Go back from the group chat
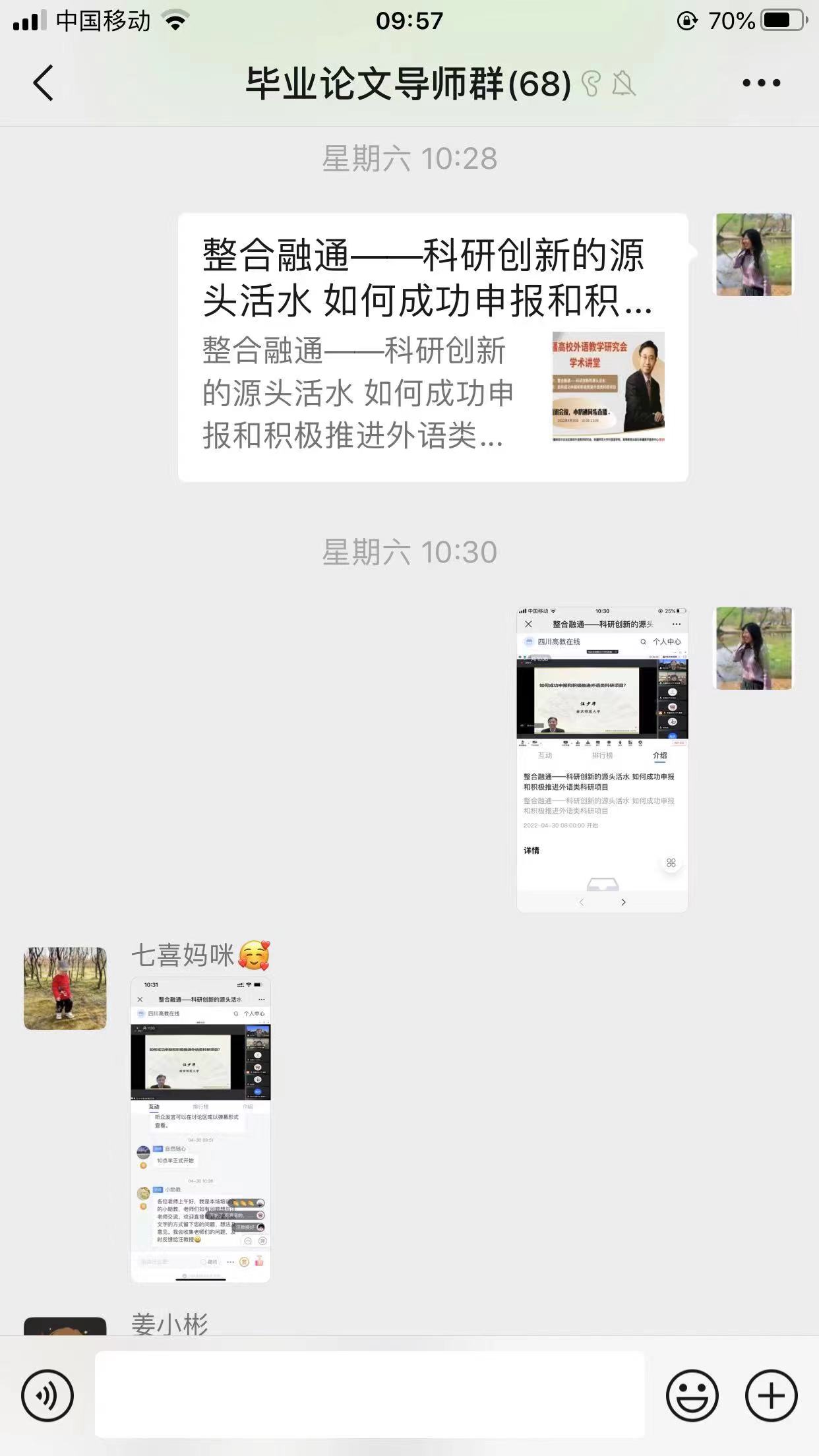The height and width of the screenshot is (1456, 819). pos(44,83)
